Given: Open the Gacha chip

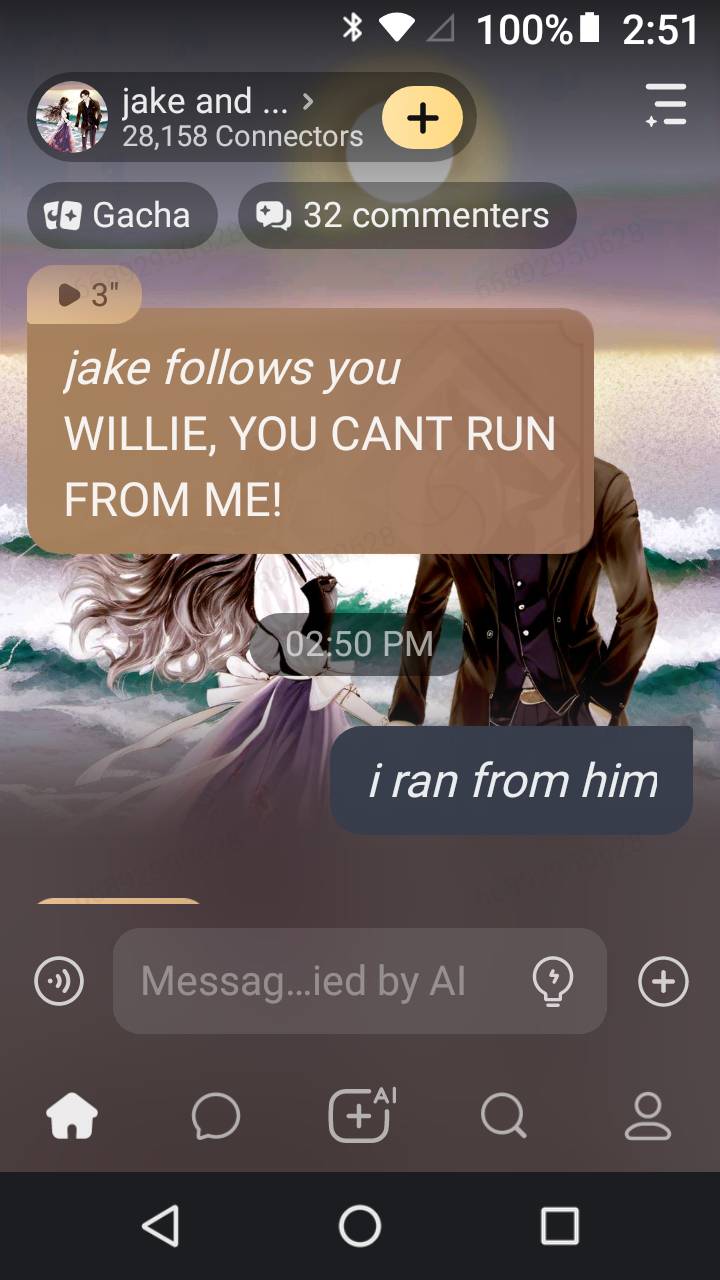Looking at the screenshot, I should coord(121,215).
